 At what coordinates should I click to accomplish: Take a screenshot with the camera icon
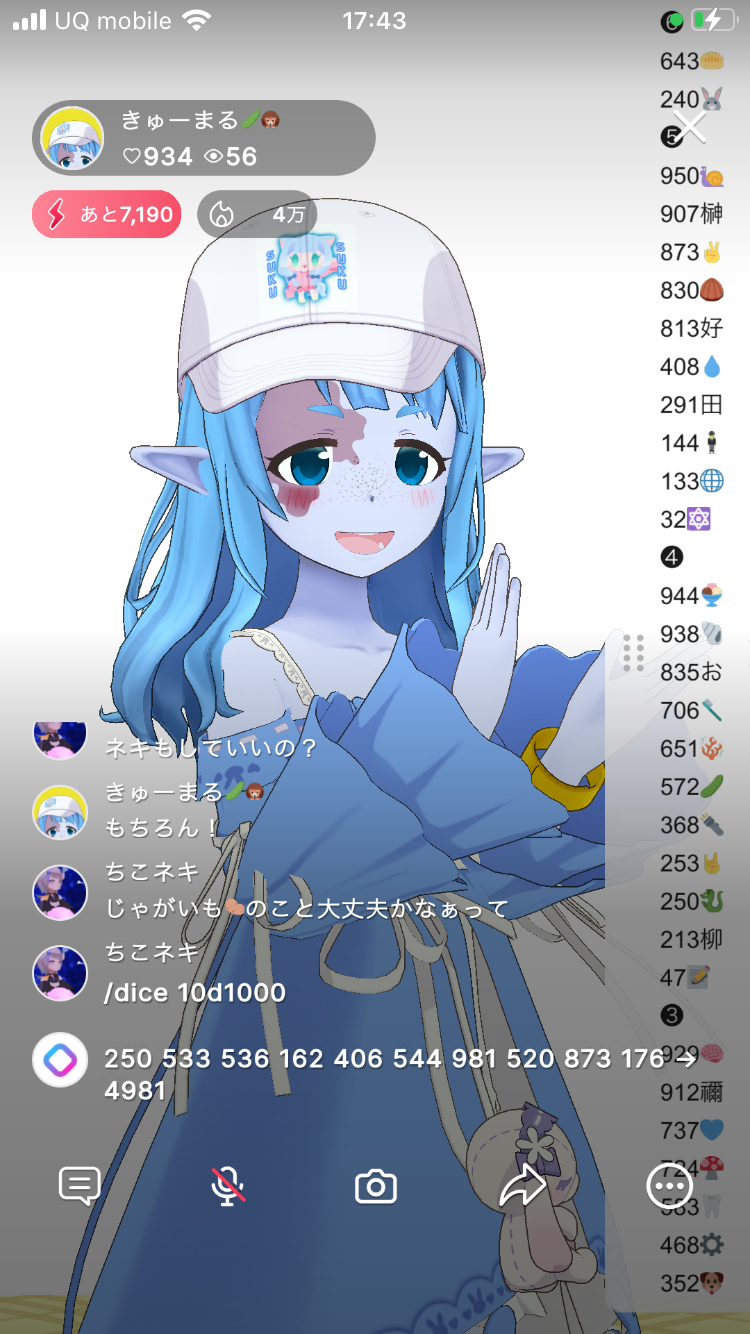(x=376, y=1187)
